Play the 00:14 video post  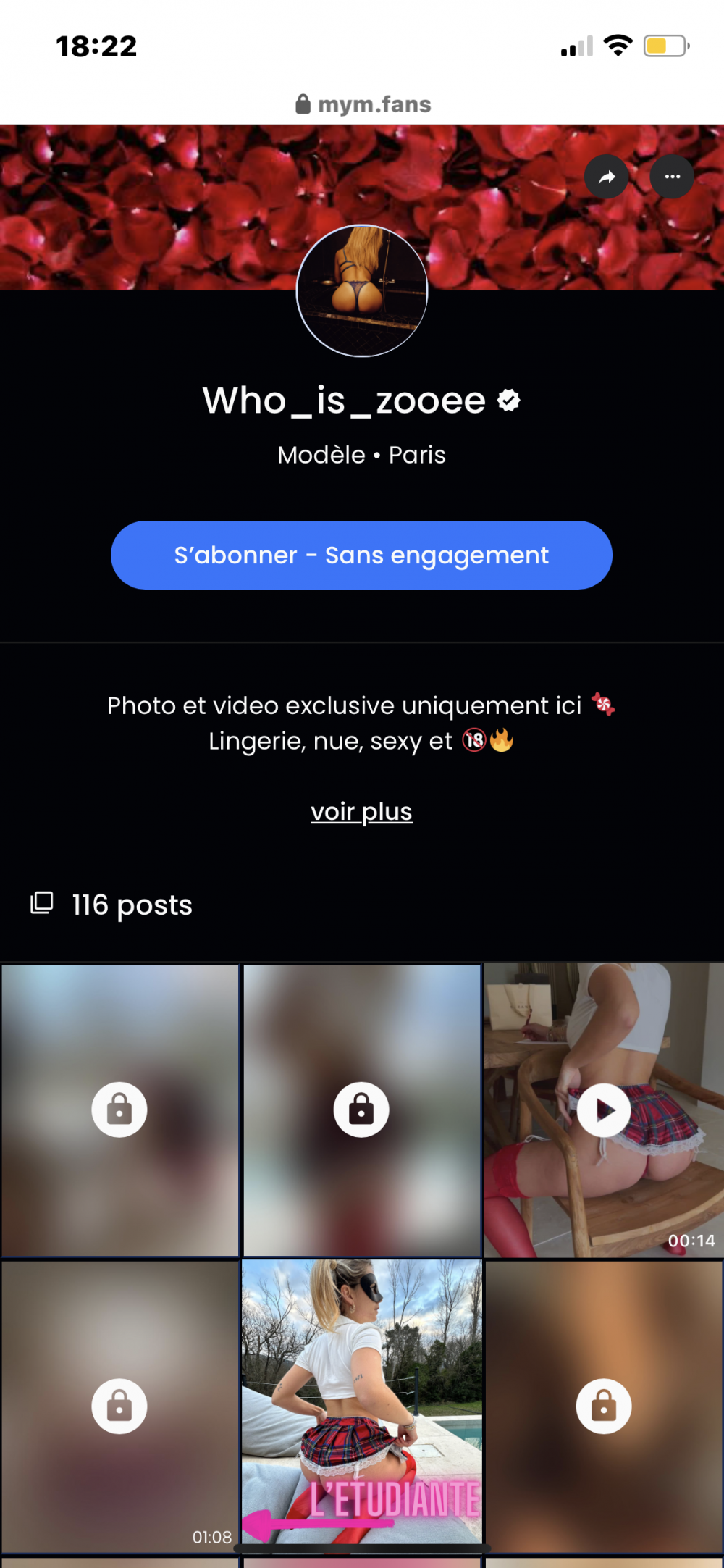tap(603, 1110)
